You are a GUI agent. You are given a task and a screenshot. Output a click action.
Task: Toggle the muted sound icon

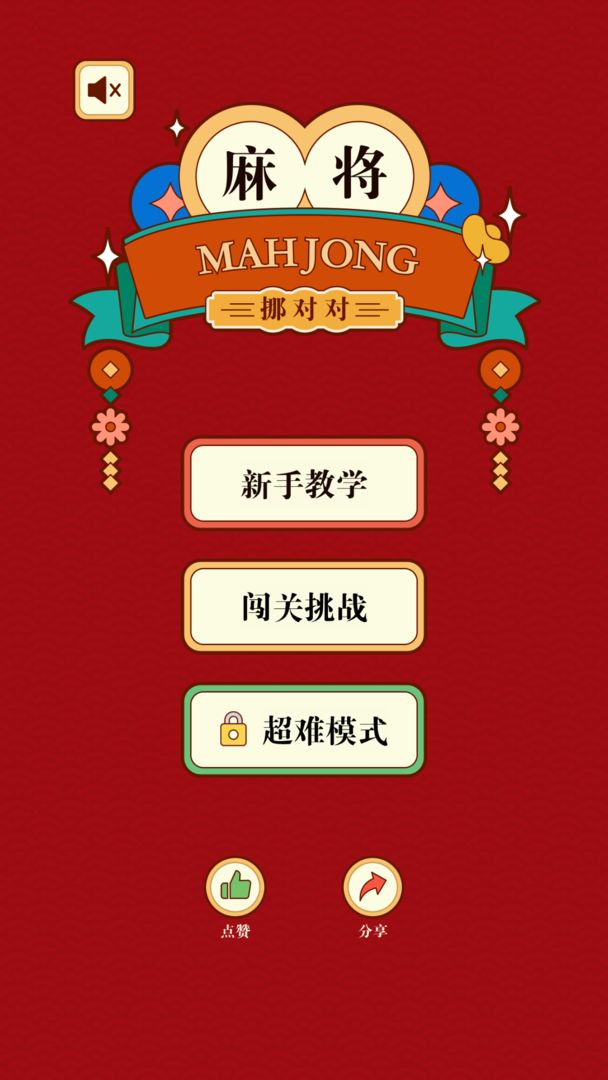pos(104,91)
